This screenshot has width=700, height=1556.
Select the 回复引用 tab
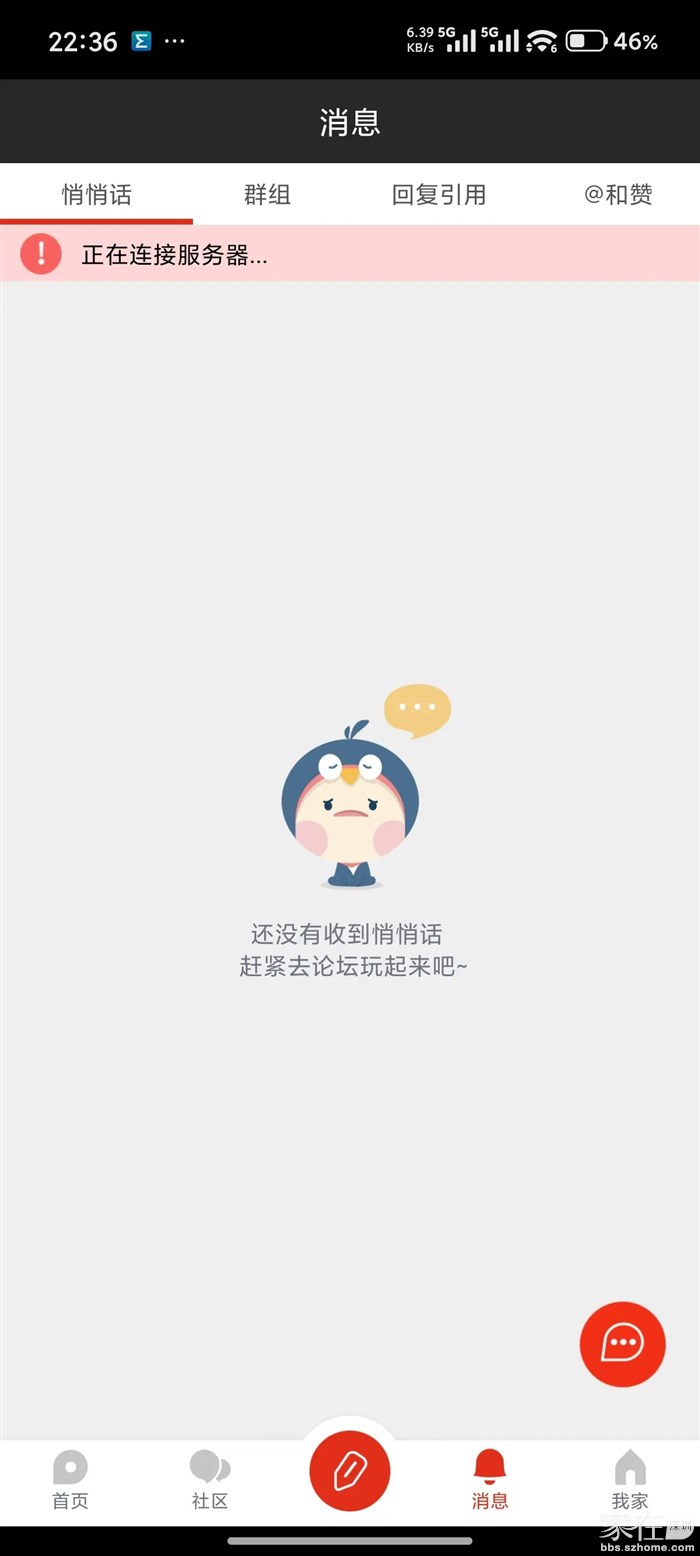click(x=439, y=194)
